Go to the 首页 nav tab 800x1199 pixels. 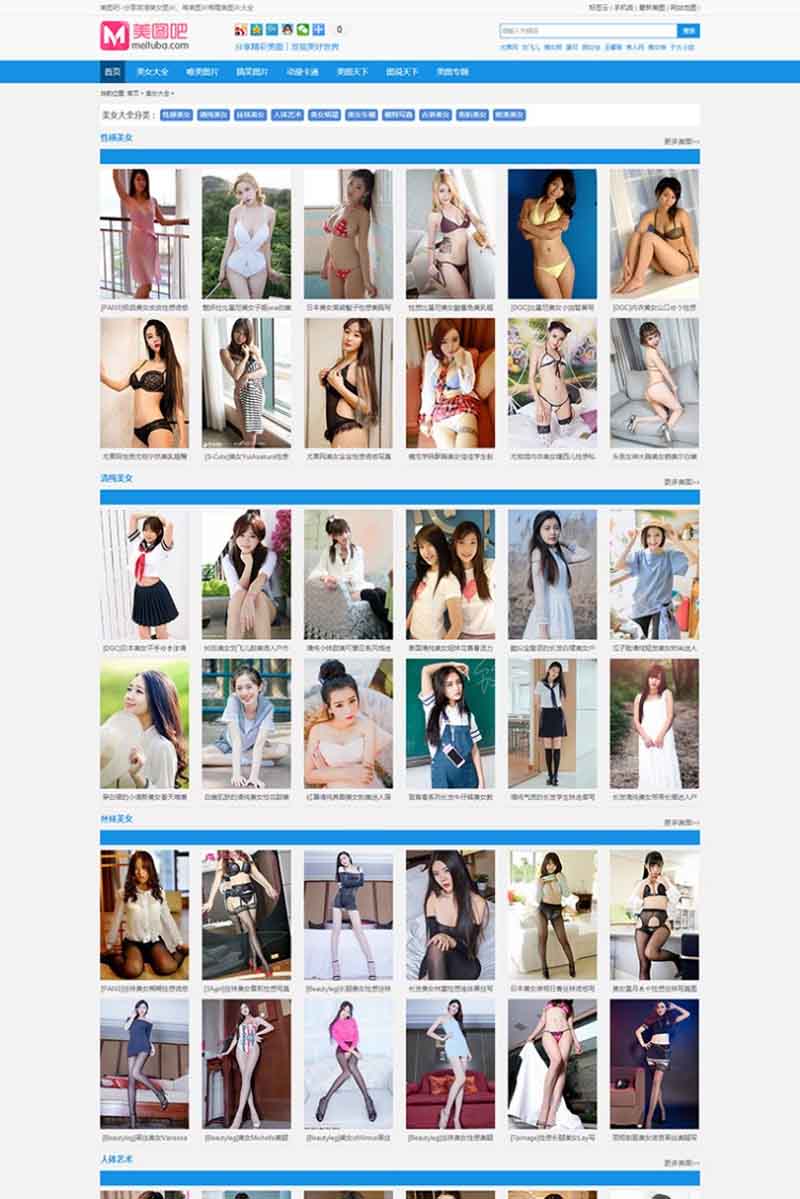coord(112,72)
